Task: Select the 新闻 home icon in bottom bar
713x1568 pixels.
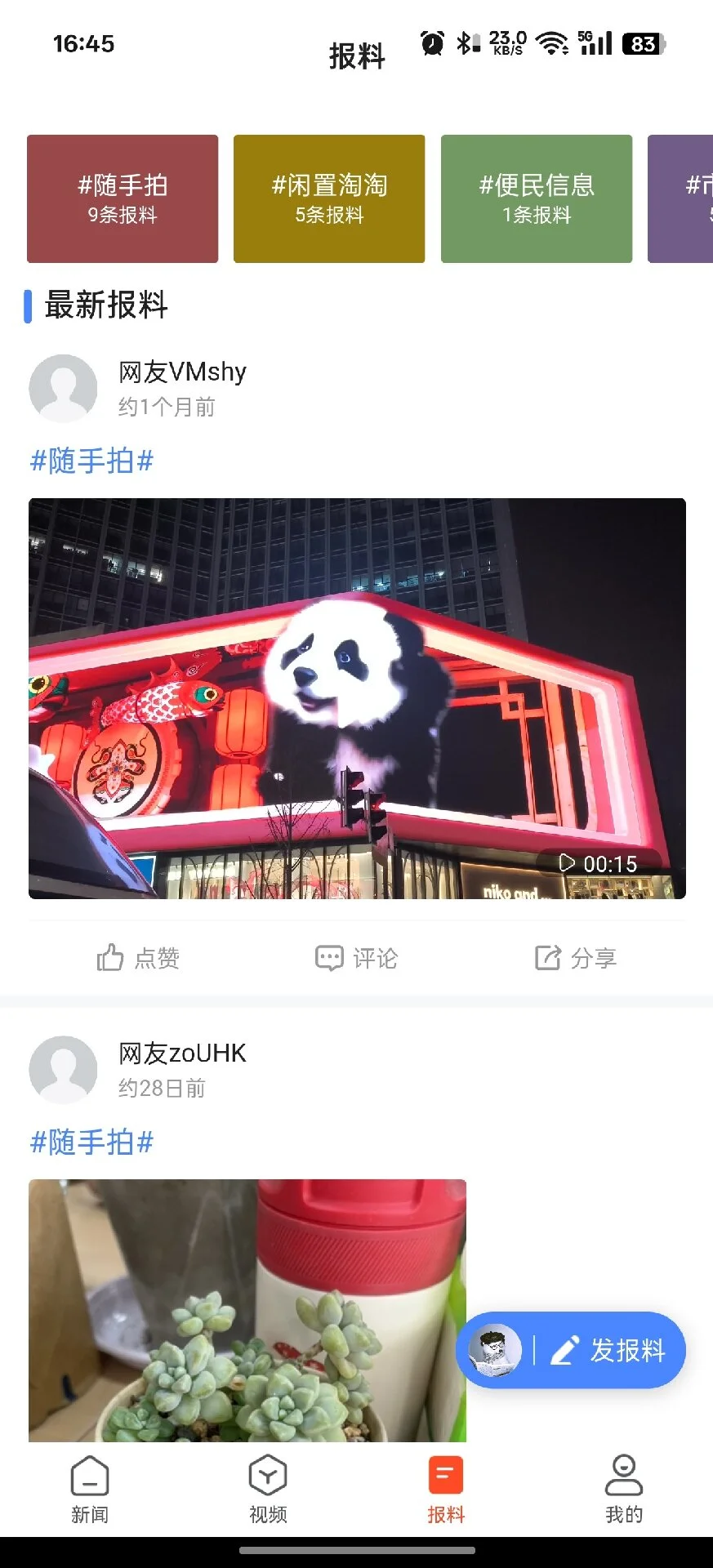Action: coord(90,1475)
